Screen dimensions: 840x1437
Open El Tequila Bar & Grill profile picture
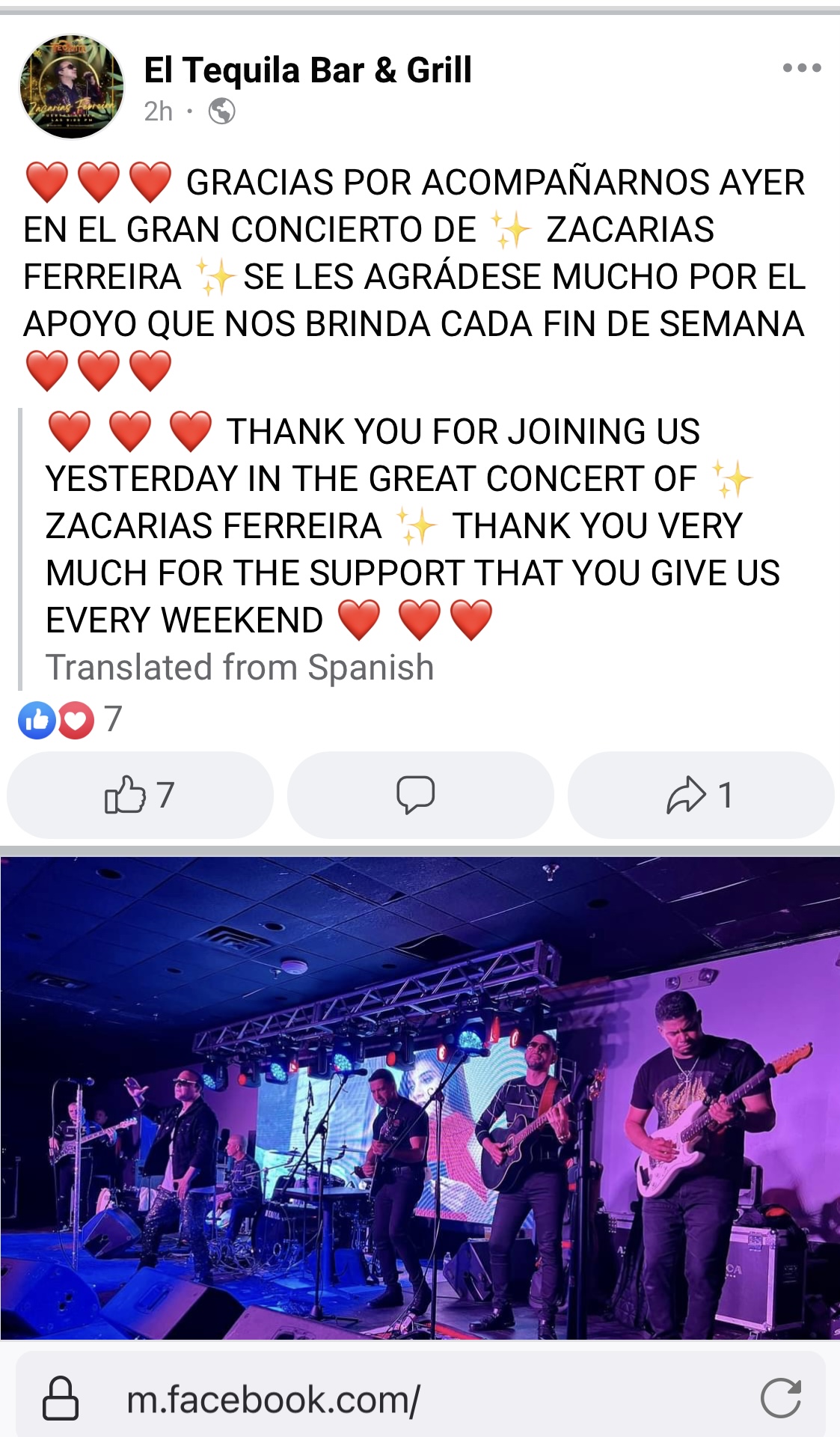72,87
